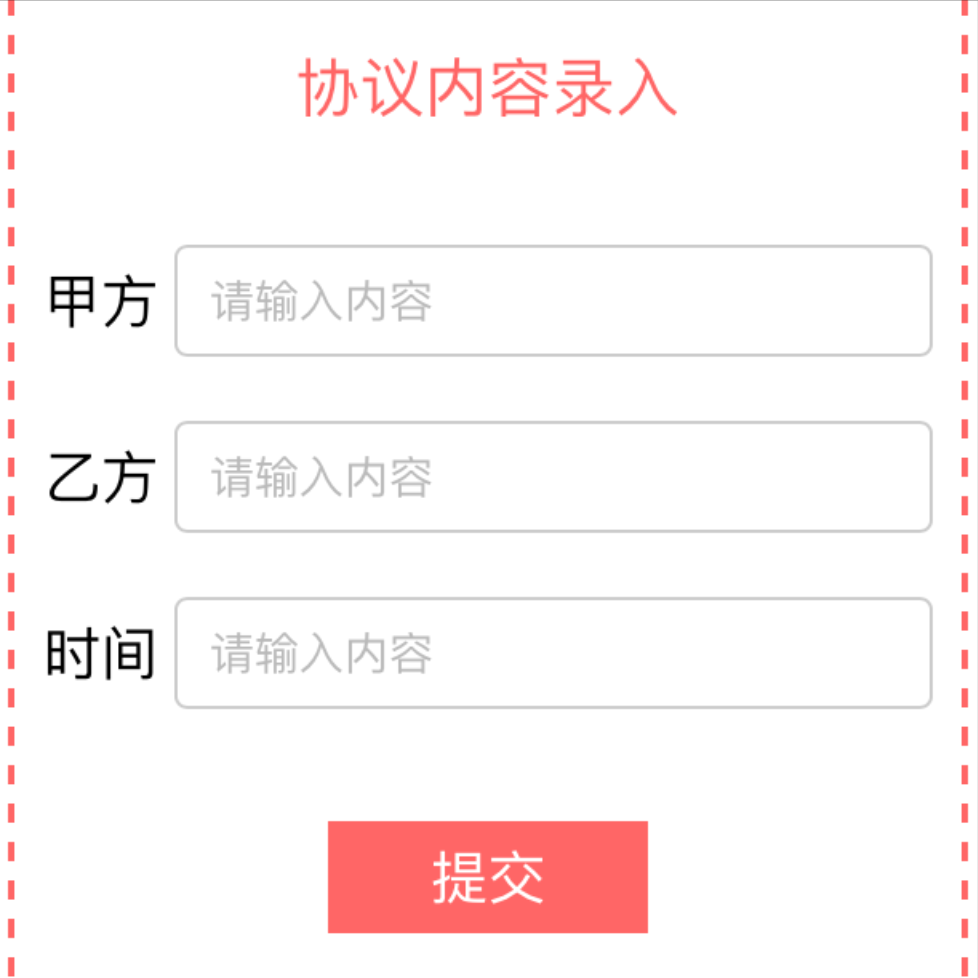Viewport: 978px width, 978px height.
Task: Tap the 甲方 input field
Action: [553, 301]
